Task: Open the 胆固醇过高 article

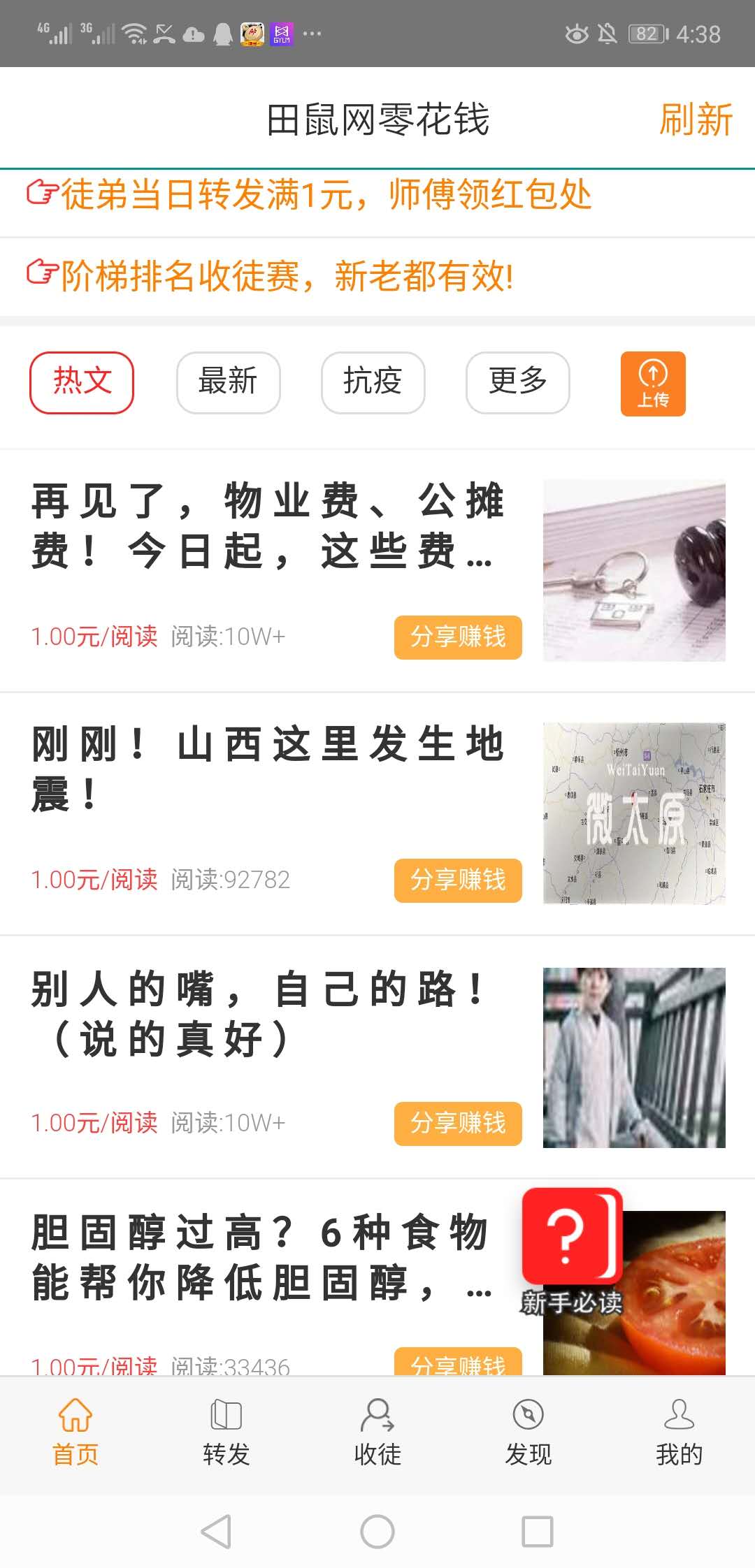Action: click(259, 1256)
